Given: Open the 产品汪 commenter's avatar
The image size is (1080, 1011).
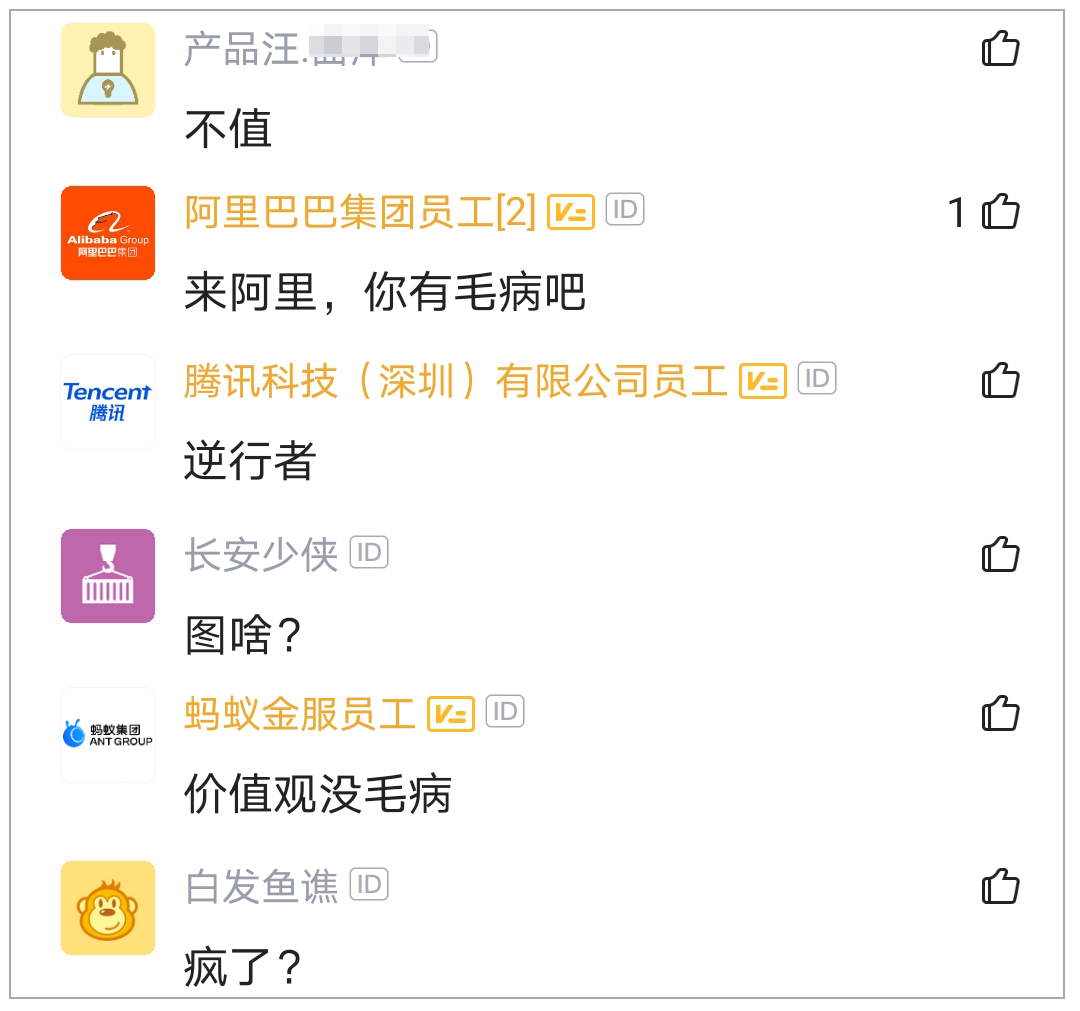Looking at the screenshot, I should [x=108, y=70].
